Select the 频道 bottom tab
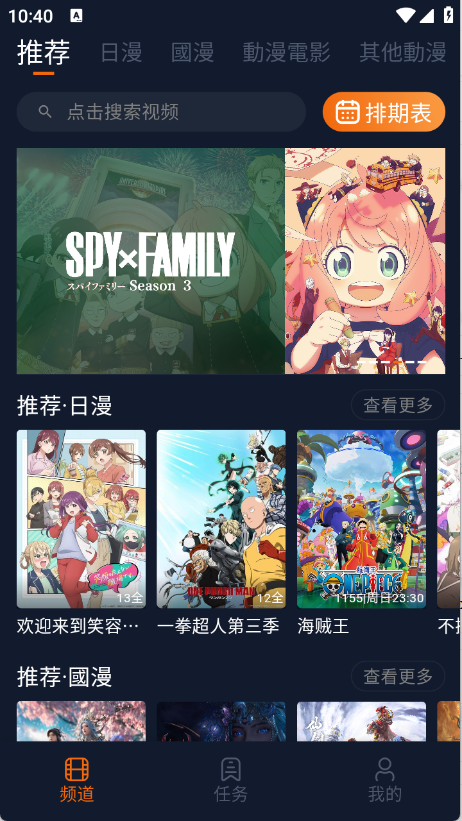The width and height of the screenshot is (462, 821). (76, 780)
